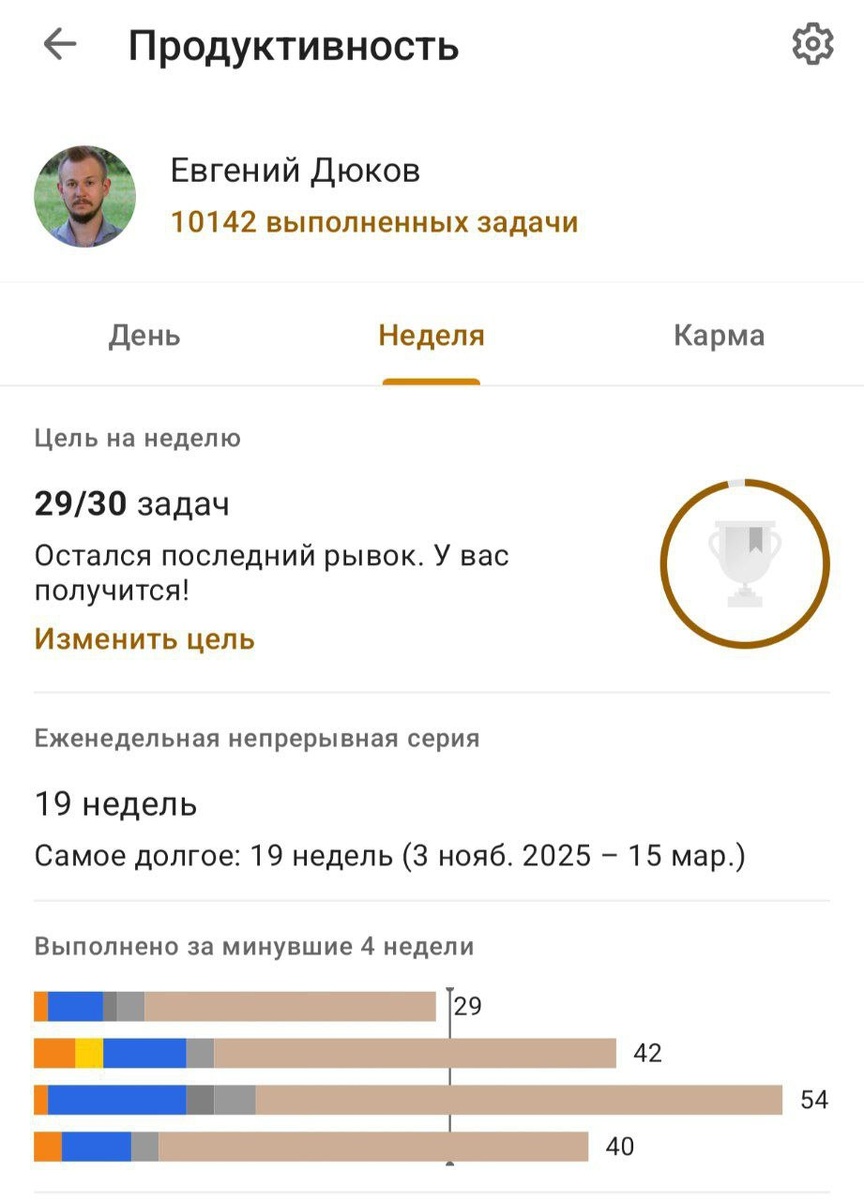Select the Неделя tab
Viewport: 864px width, 1200px height.
click(x=431, y=336)
